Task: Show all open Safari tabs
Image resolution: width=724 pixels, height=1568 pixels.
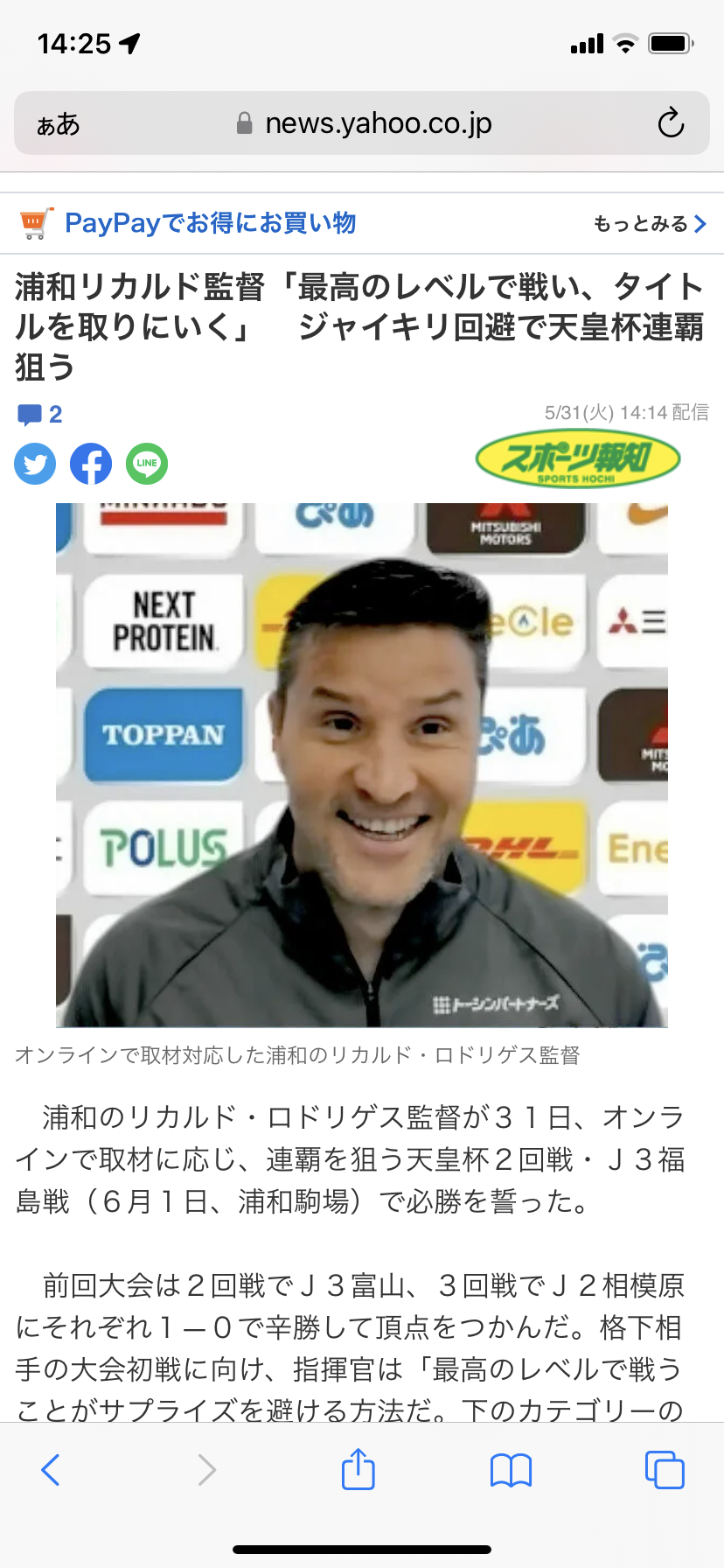Action: tap(665, 1470)
